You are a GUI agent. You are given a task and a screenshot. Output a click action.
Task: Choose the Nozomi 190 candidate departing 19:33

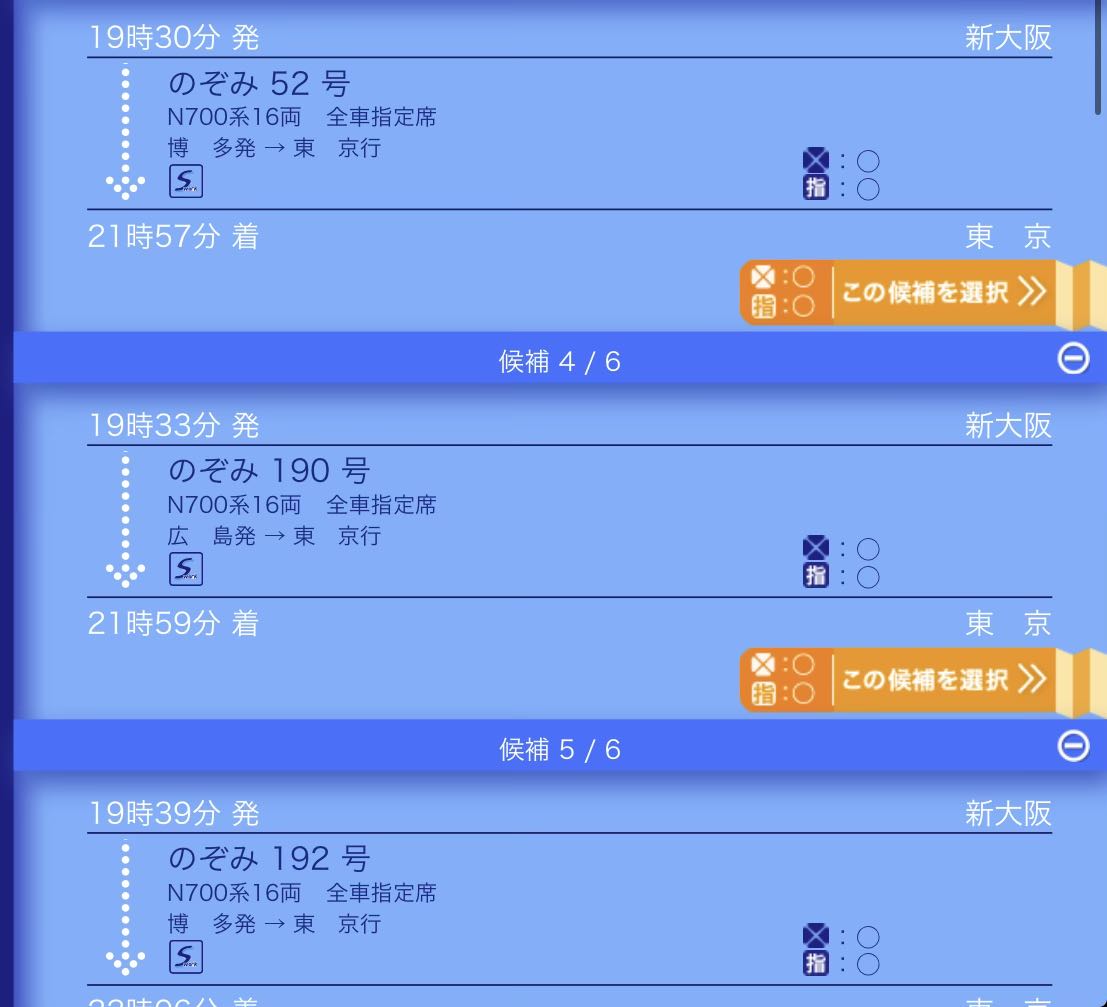pos(942,680)
